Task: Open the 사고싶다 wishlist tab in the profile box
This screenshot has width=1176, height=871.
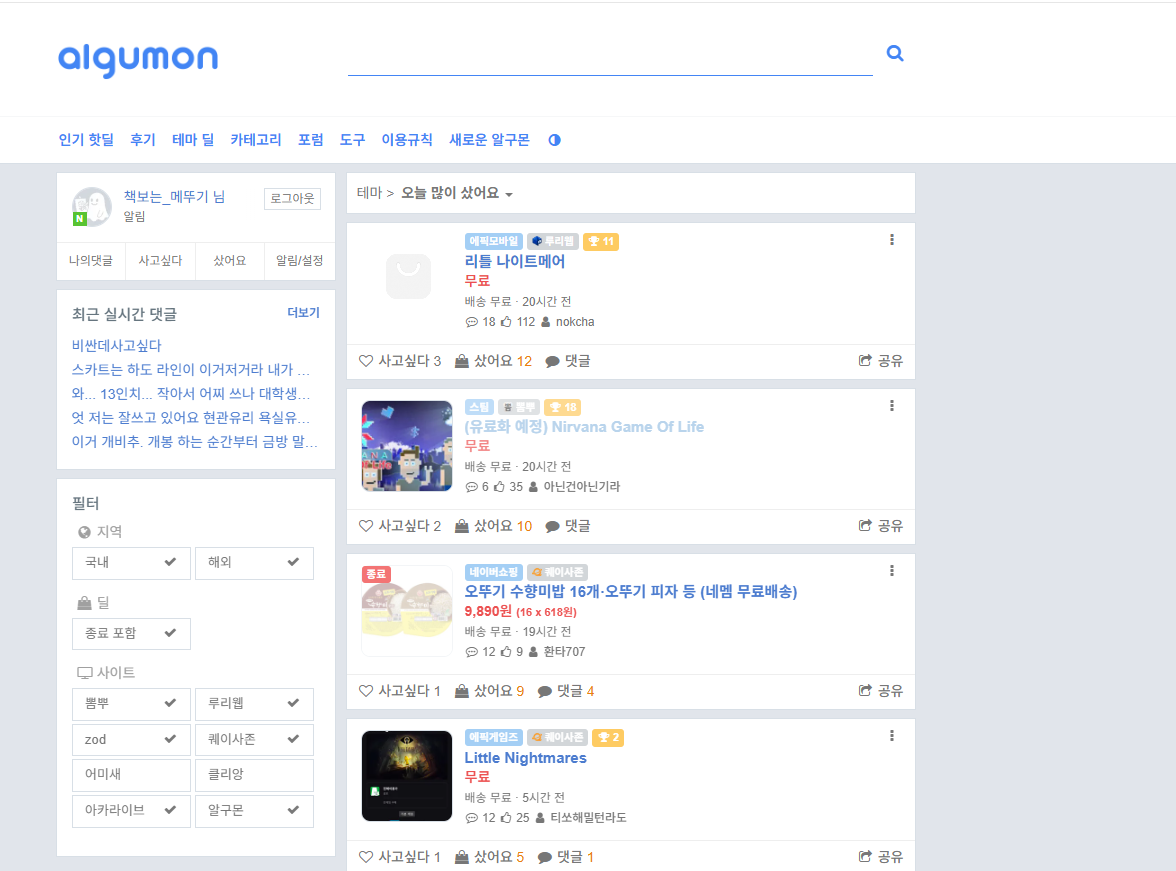Action: click(x=160, y=261)
